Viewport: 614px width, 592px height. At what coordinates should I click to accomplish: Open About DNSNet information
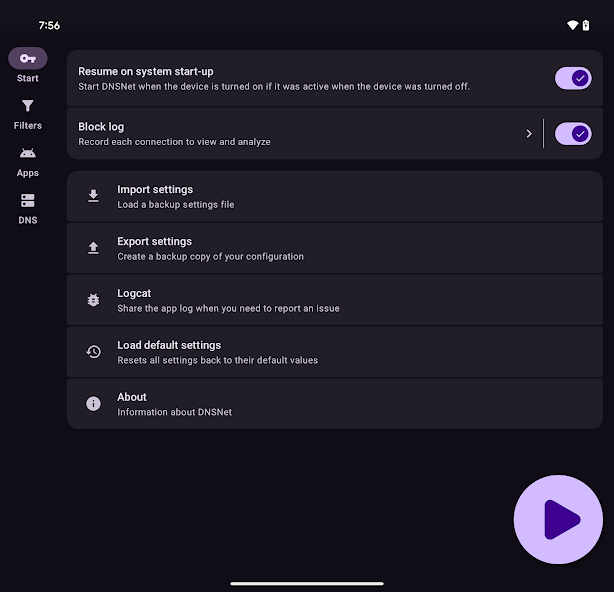[x=334, y=404]
